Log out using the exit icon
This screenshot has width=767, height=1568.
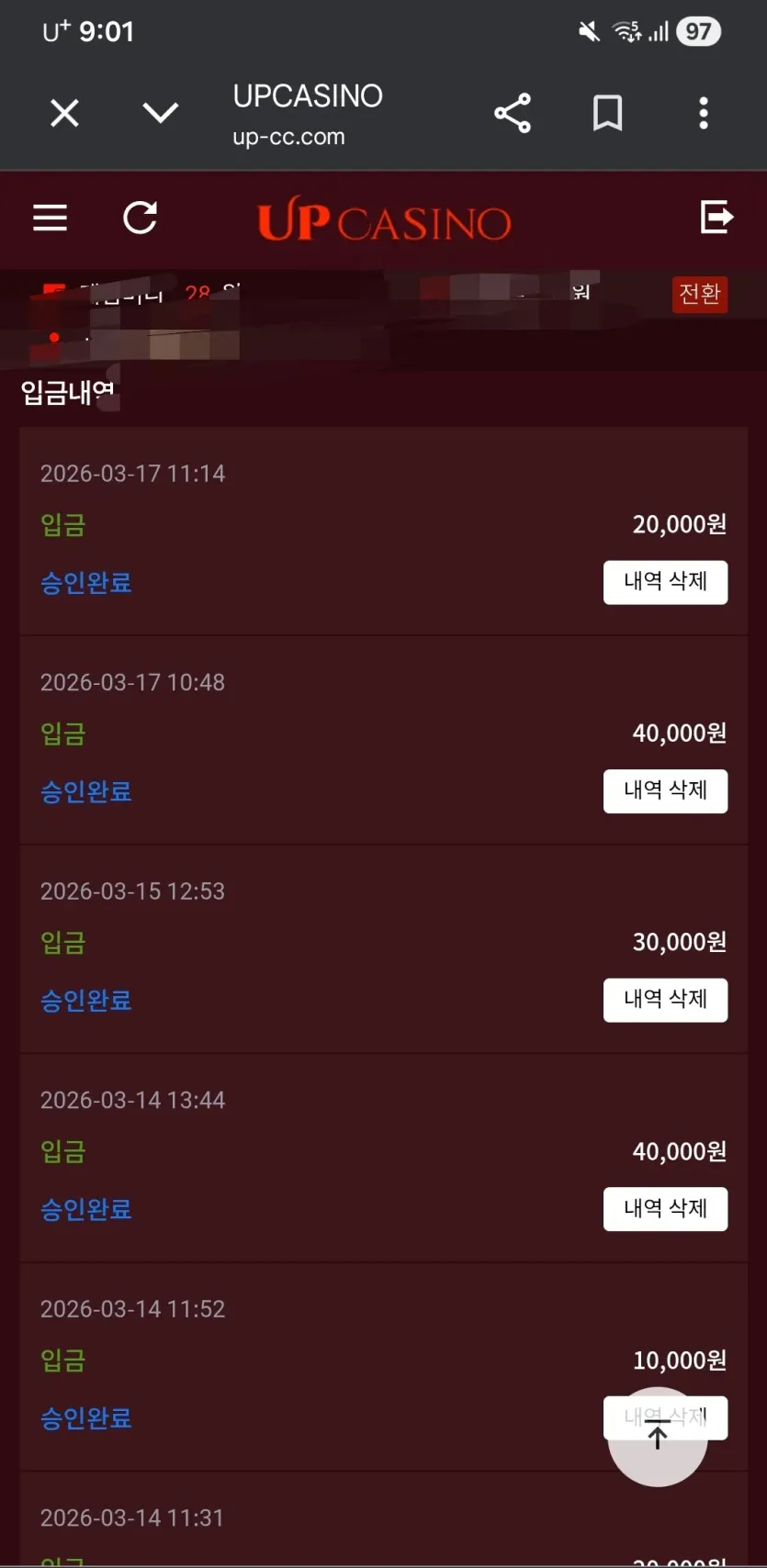click(x=716, y=218)
